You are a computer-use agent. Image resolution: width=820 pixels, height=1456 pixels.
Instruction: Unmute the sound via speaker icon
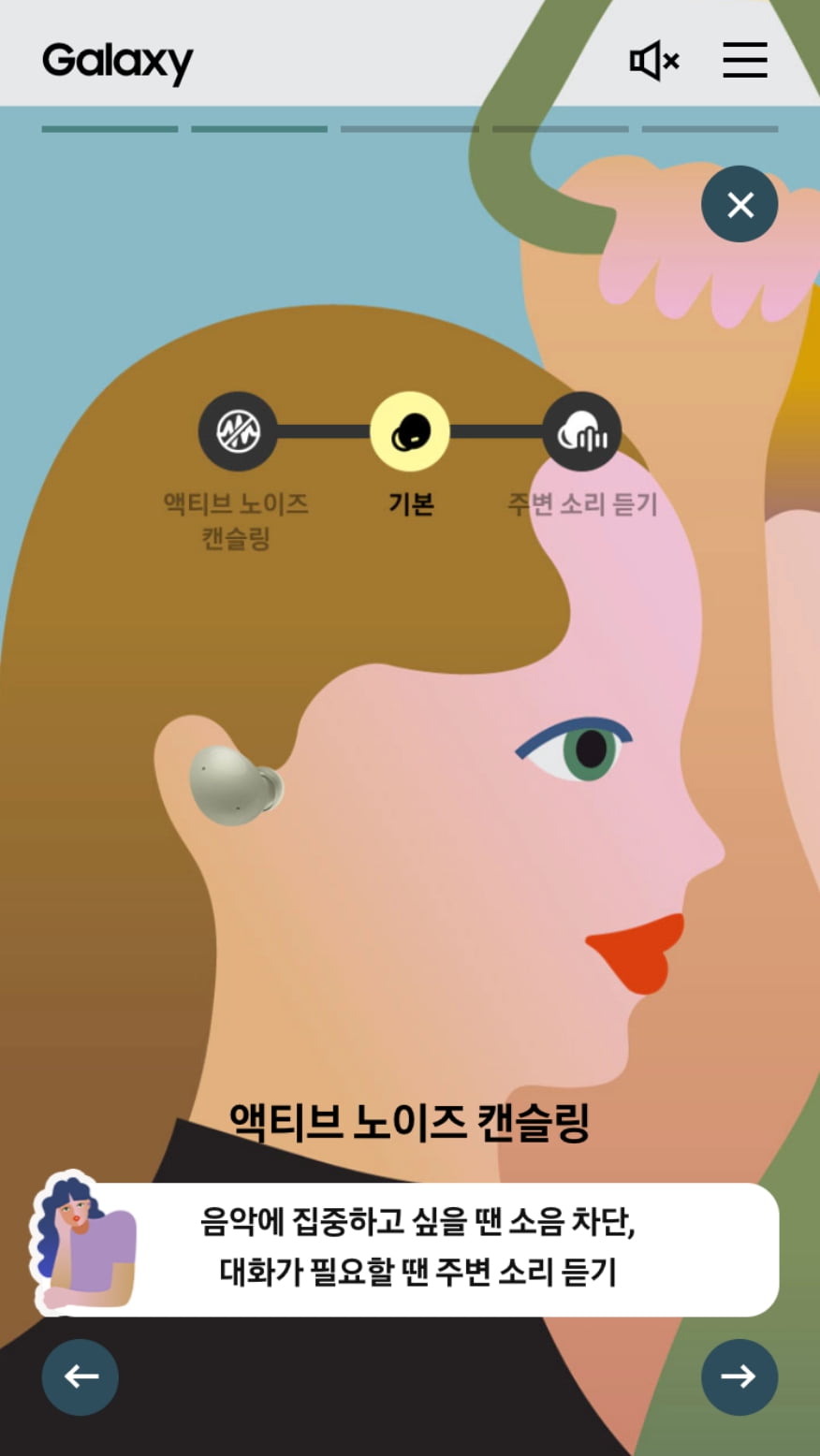pyautogui.click(x=653, y=62)
